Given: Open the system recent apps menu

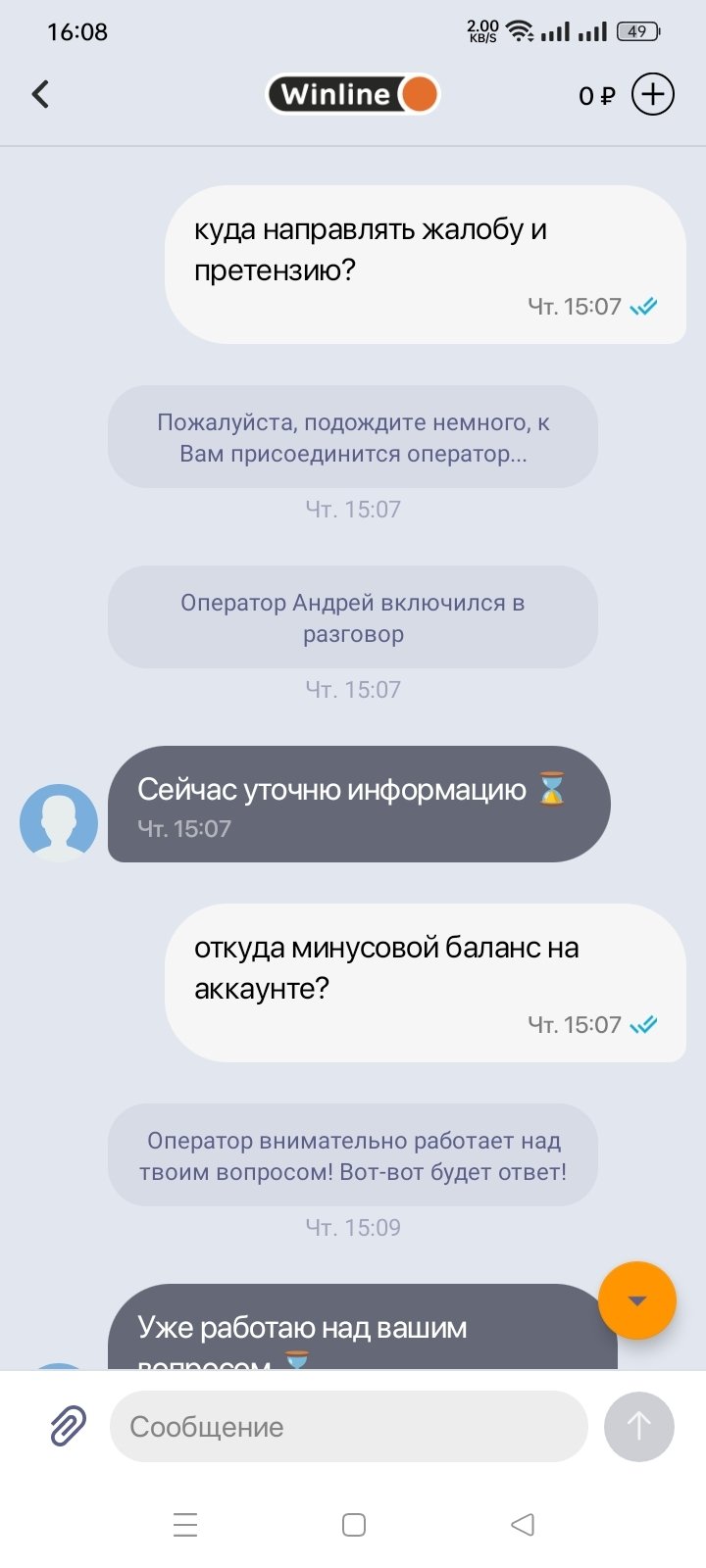Looking at the screenshot, I should coord(185,1525).
